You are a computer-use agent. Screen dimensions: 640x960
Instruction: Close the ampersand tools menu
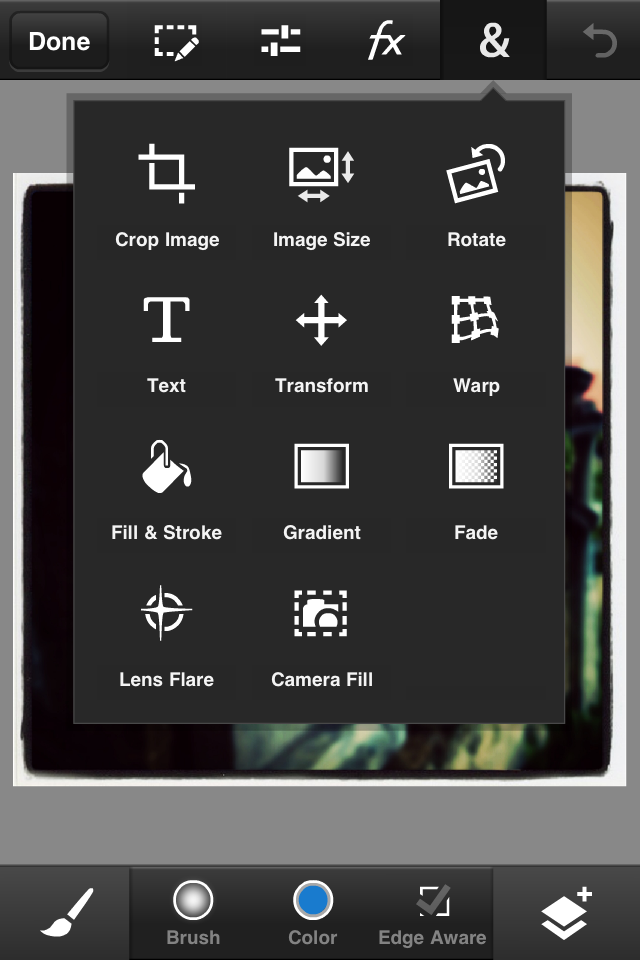click(494, 41)
